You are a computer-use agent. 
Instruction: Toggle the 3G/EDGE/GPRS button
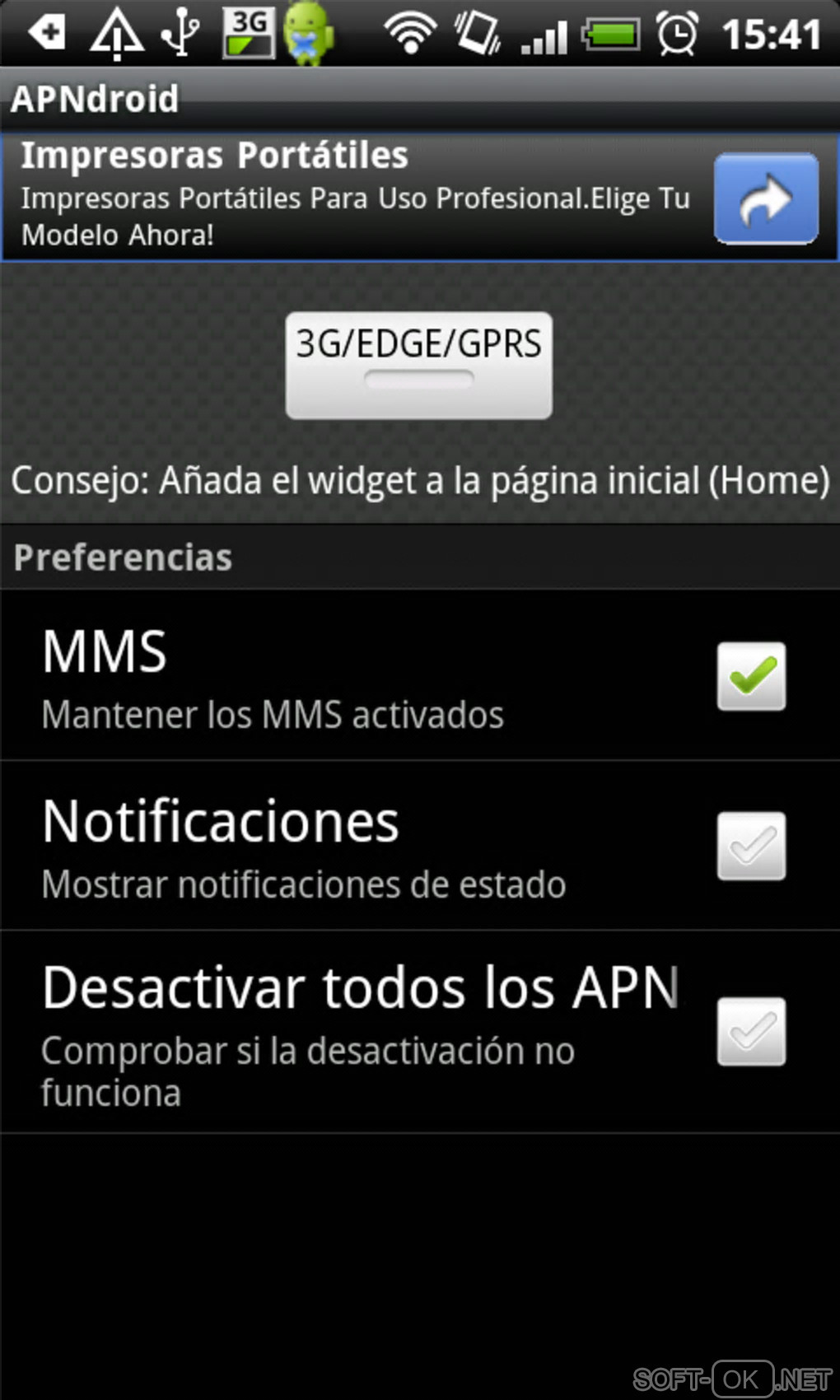tap(418, 365)
